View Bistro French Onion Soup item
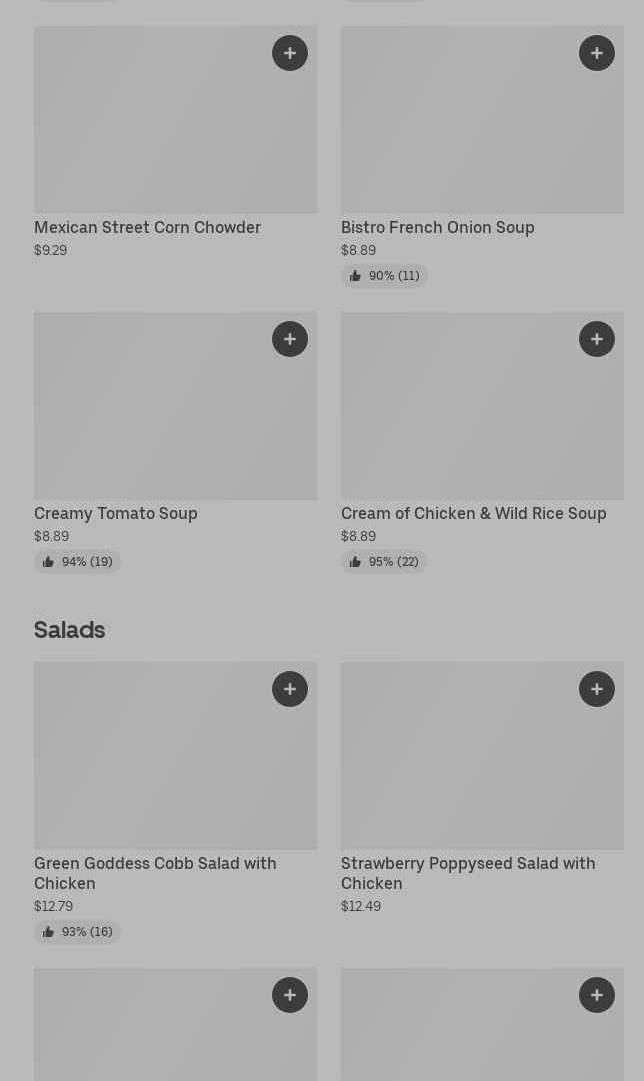Viewport: 644px width, 1081px height. coord(437,228)
